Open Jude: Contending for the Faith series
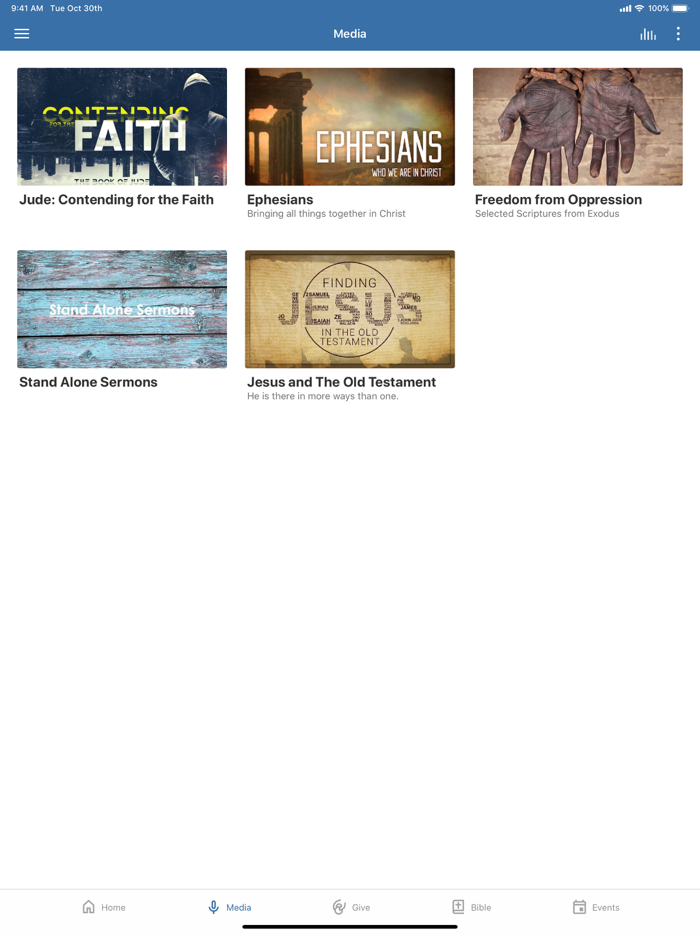 (122, 127)
